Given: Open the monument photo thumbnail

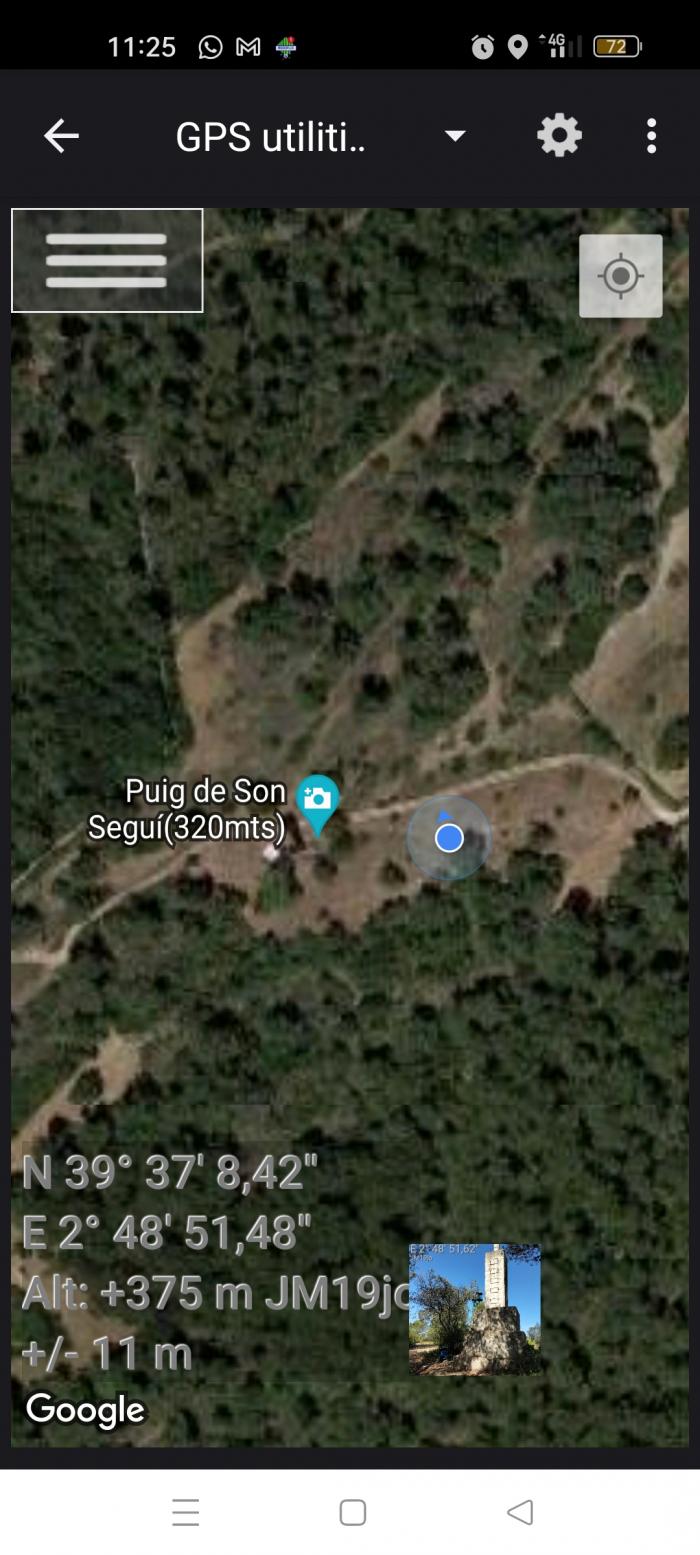Looking at the screenshot, I should pyautogui.click(x=475, y=1309).
